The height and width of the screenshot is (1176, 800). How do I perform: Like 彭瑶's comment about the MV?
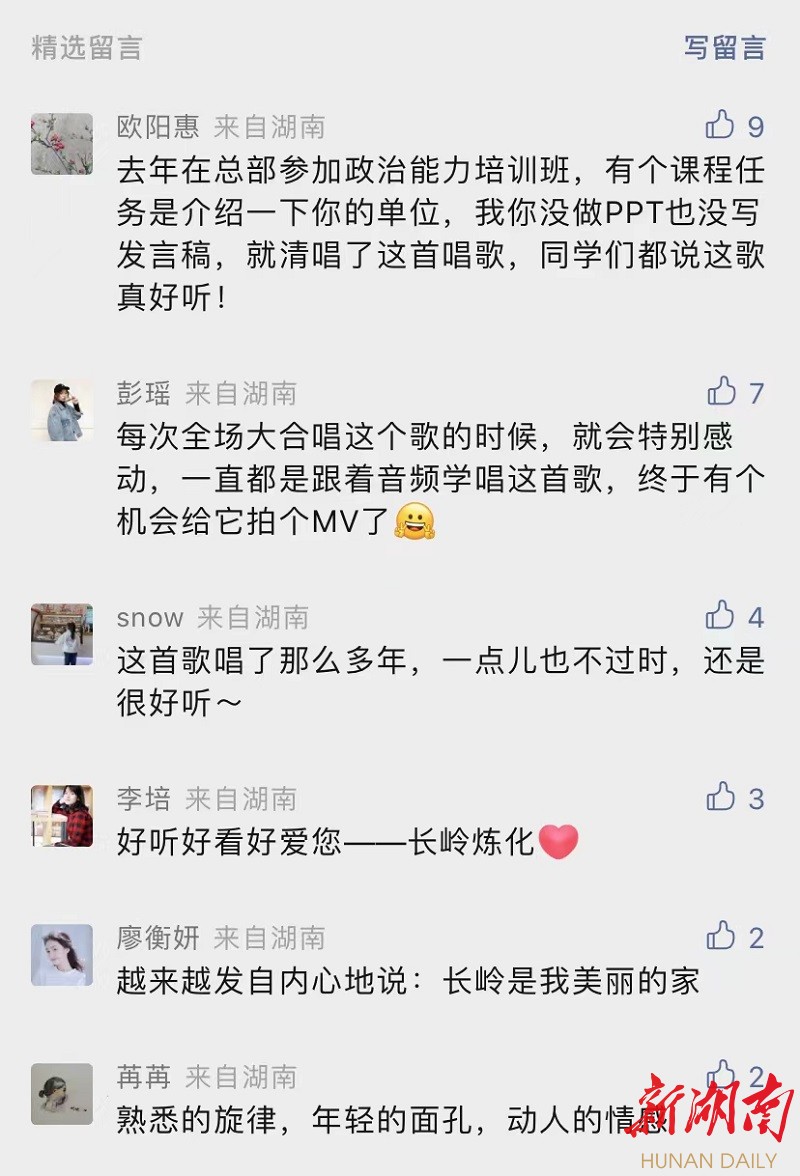tap(721, 392)
